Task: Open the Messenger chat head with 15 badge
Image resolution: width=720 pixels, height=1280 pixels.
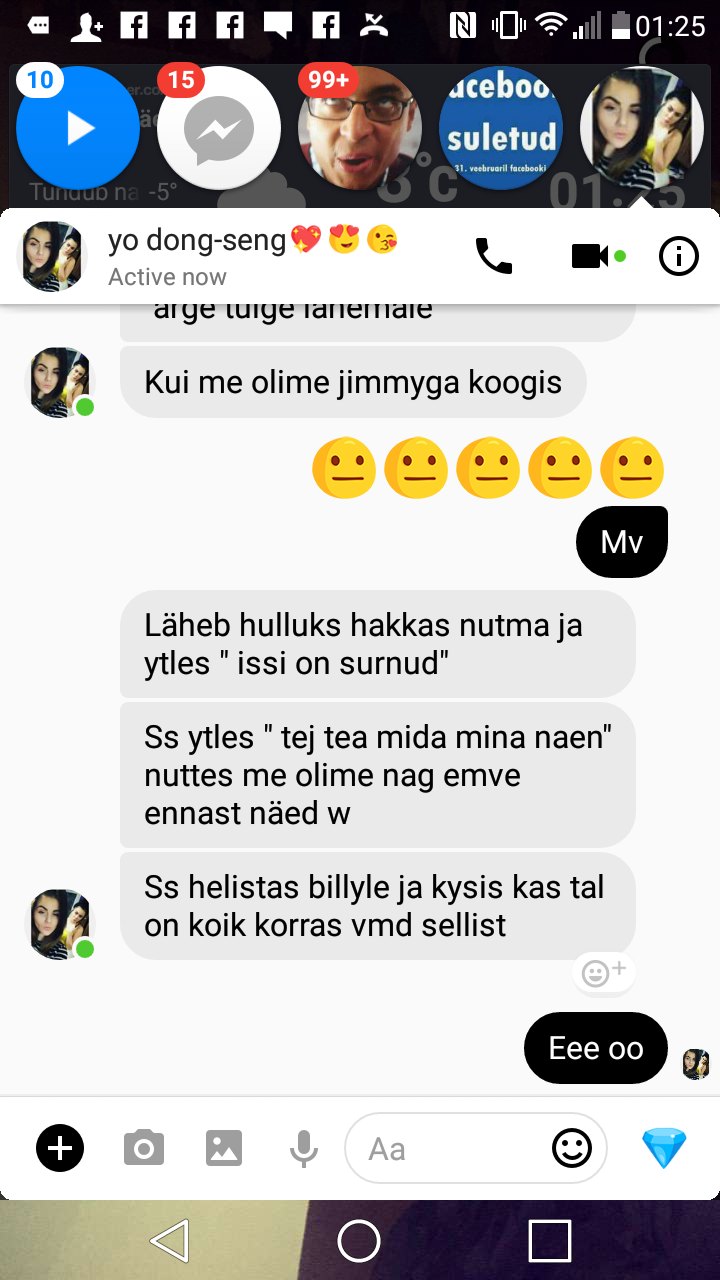Action: [x=219, y=128]
